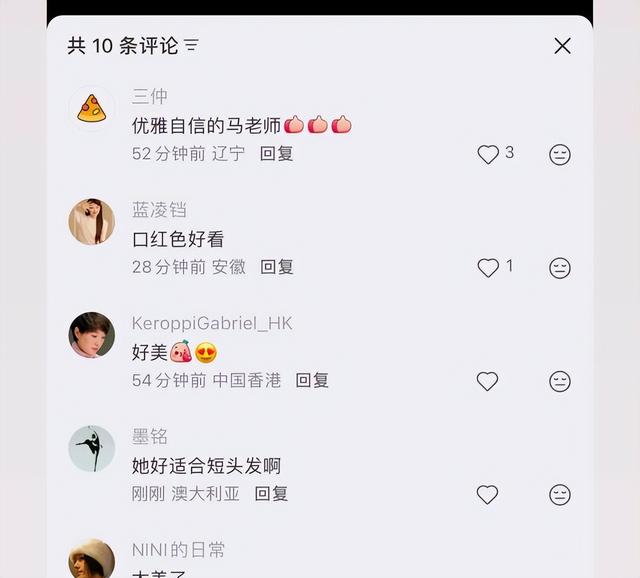This screenshot has width=640, height=578.
Task: Reply to 墨铭's comment
Action: coord(271,493)
